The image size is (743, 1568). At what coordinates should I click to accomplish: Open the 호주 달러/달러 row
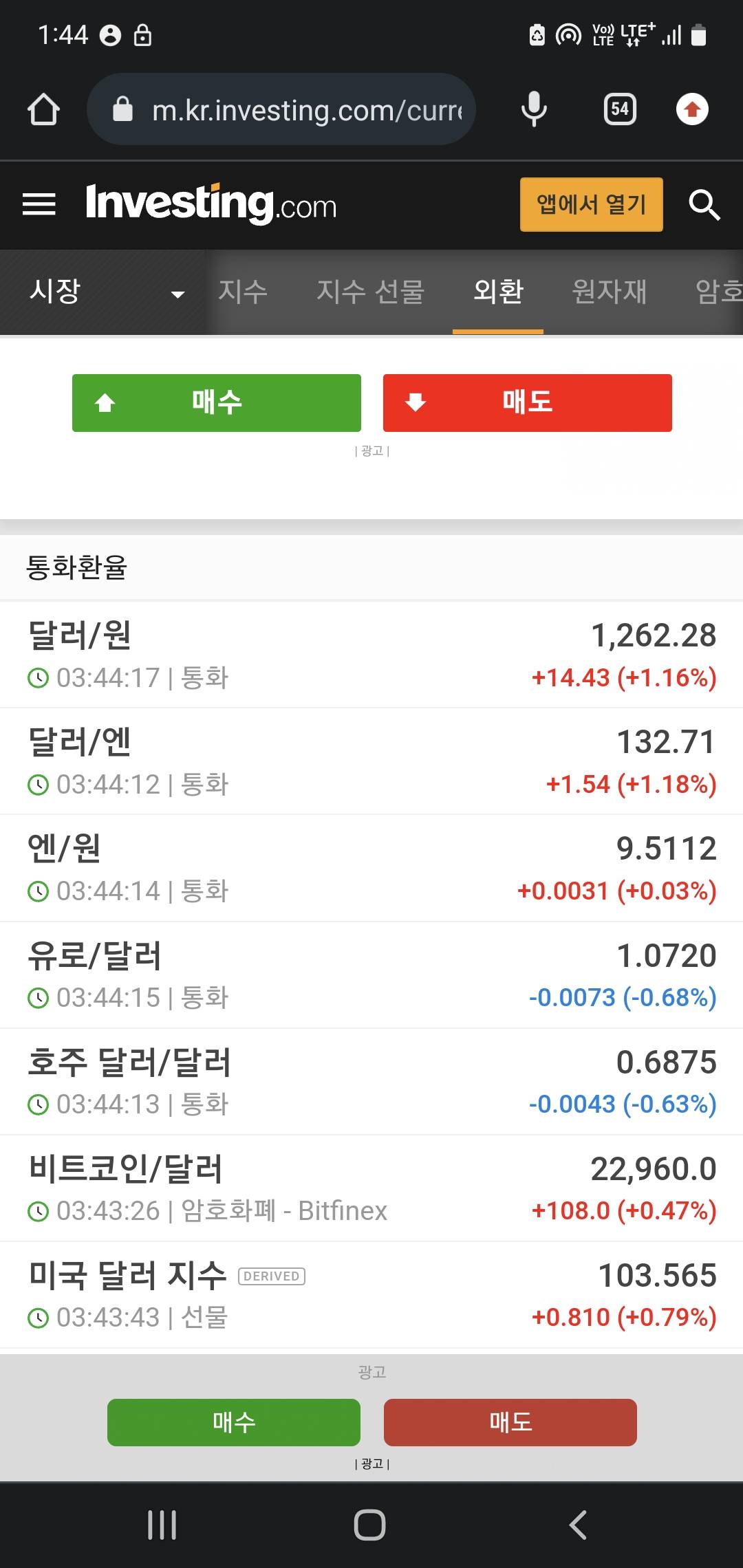pos(371,1081)
